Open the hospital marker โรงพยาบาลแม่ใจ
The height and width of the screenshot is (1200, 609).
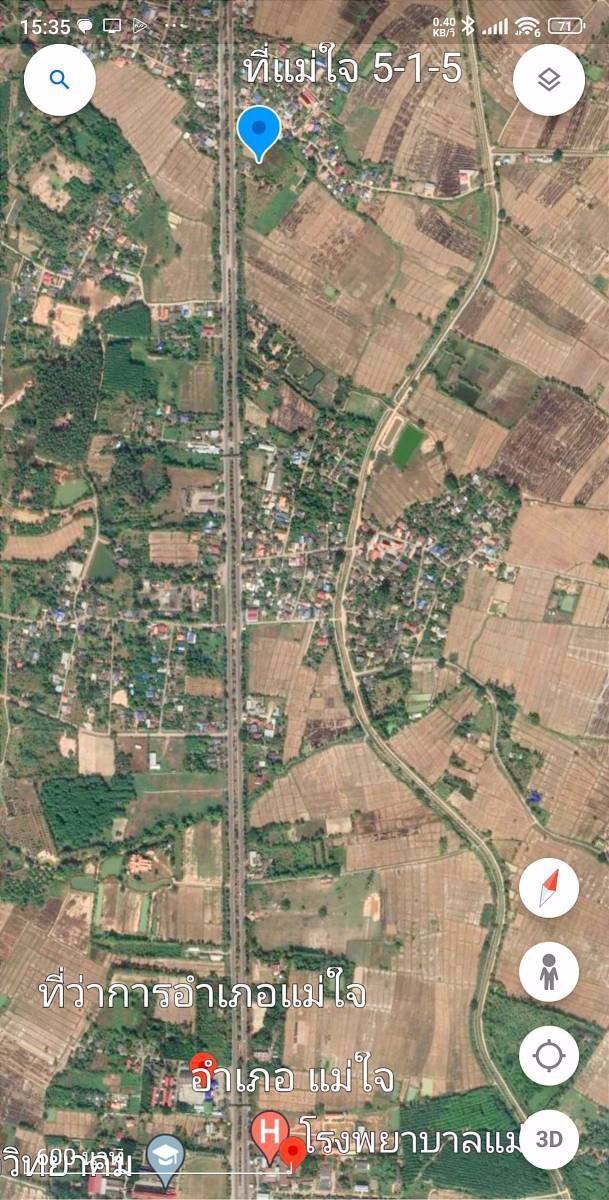[267, 1132]
